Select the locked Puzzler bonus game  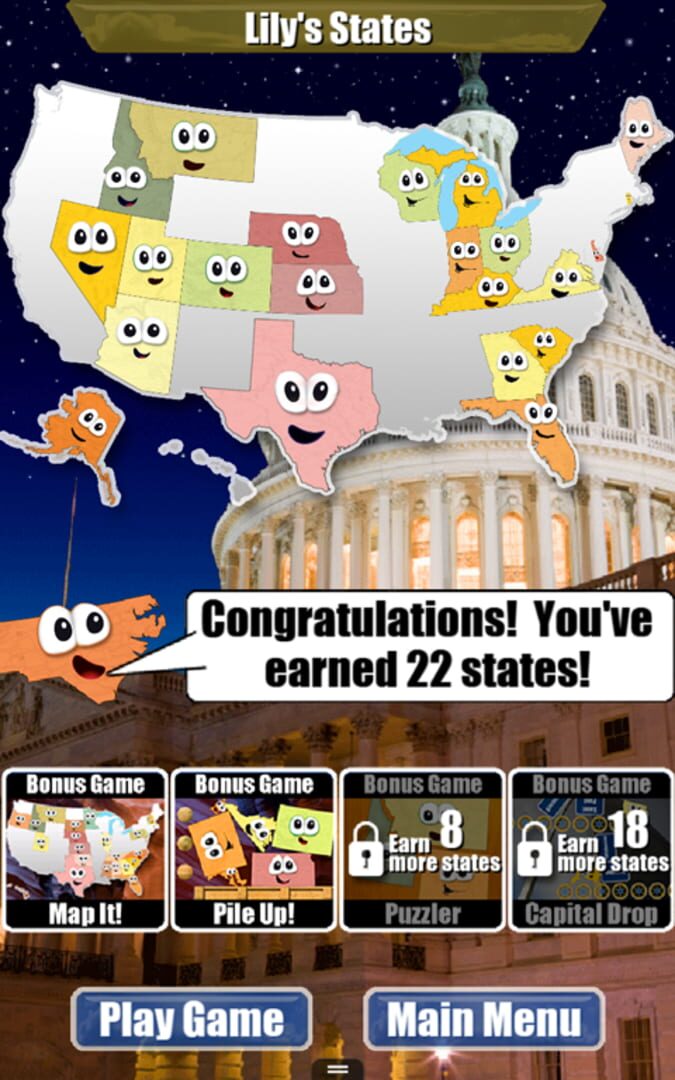(x=422, y=850)
